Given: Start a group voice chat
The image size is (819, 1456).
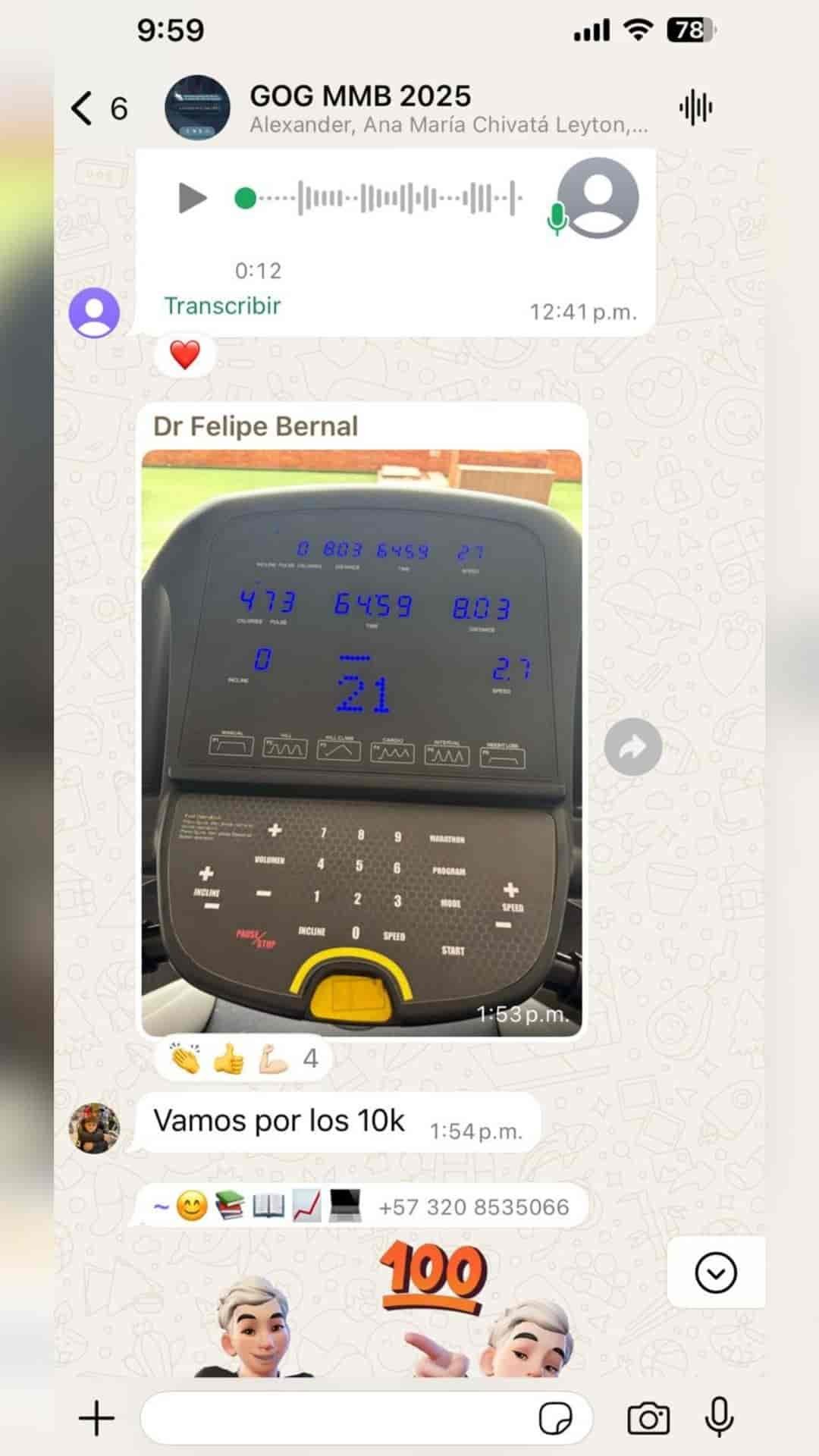Looking at the screenshot, I should pyautogui.click(x=695, y=108).
